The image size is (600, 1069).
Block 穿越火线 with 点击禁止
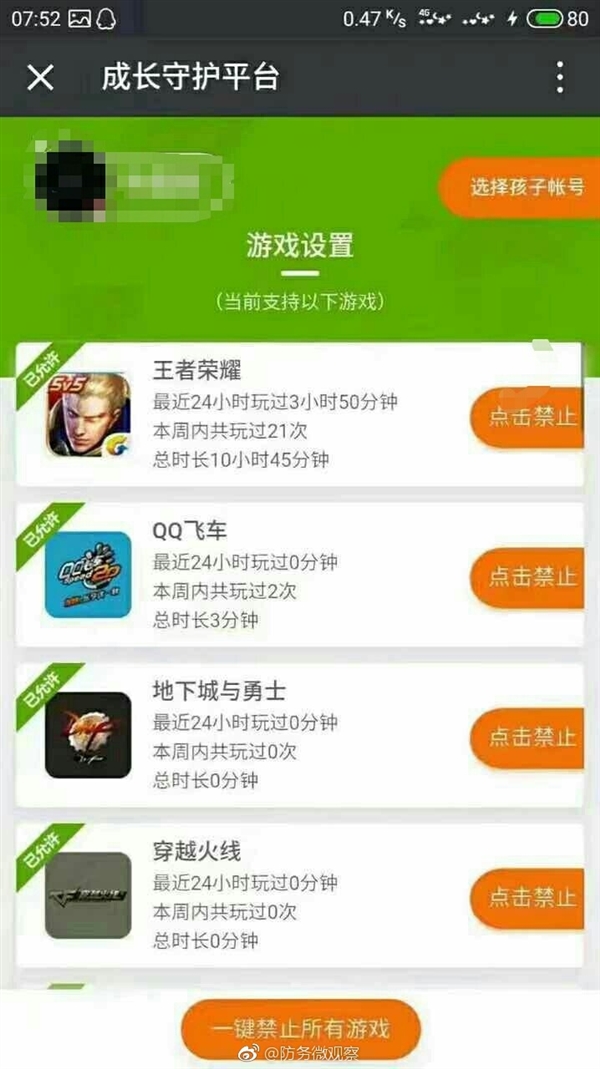click(x=530, y=898)
